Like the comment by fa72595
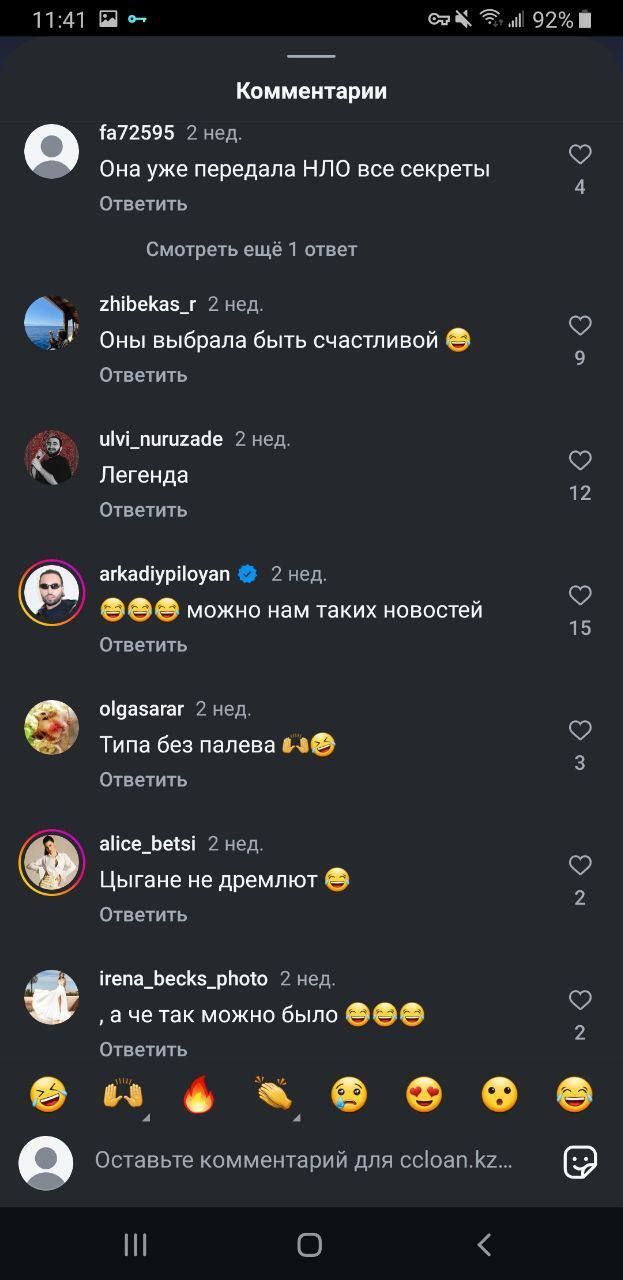Image resolution: width=623 pixels, height=1280 pixels. click(x=580, y=154)
